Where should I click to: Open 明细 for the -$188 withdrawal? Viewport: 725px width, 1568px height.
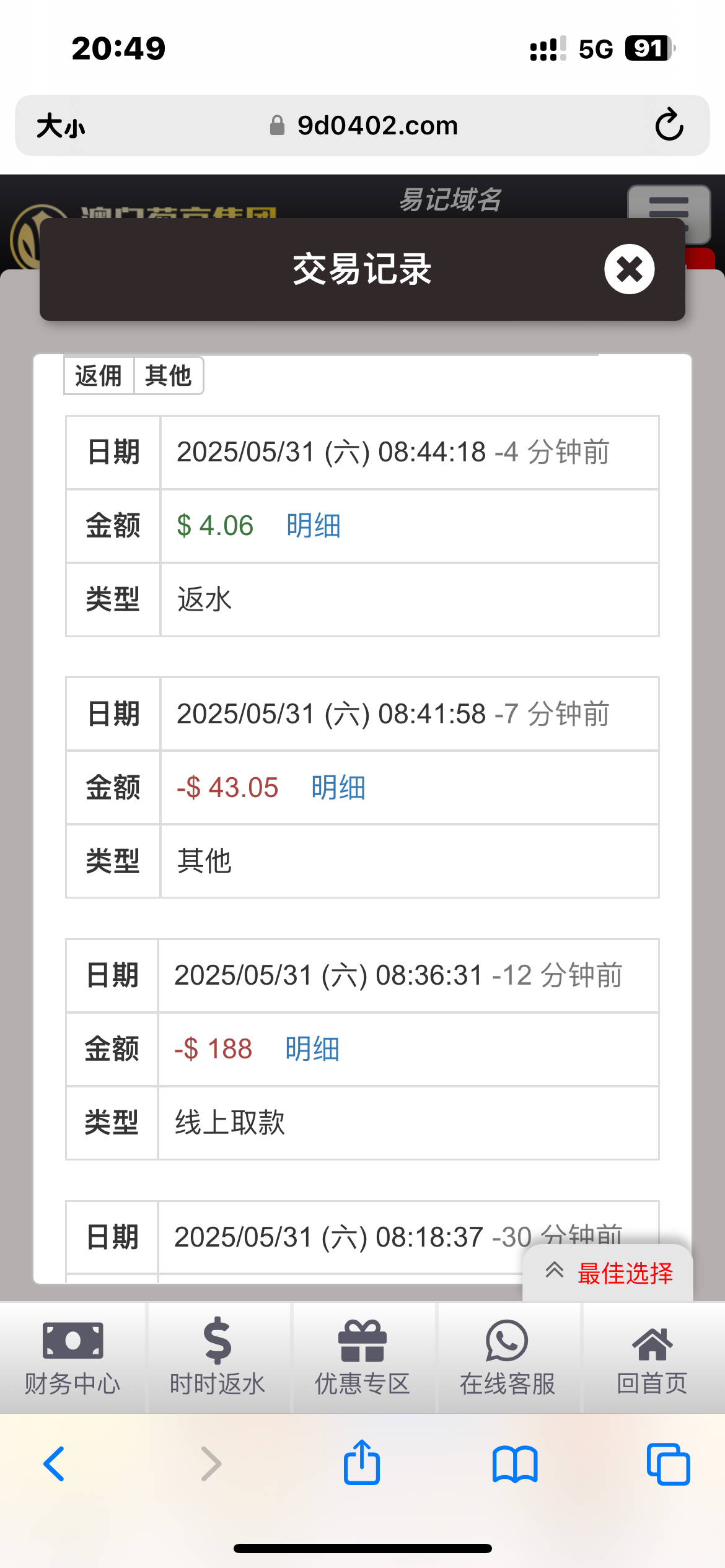pyautogui.click(x=312, y=1049)
